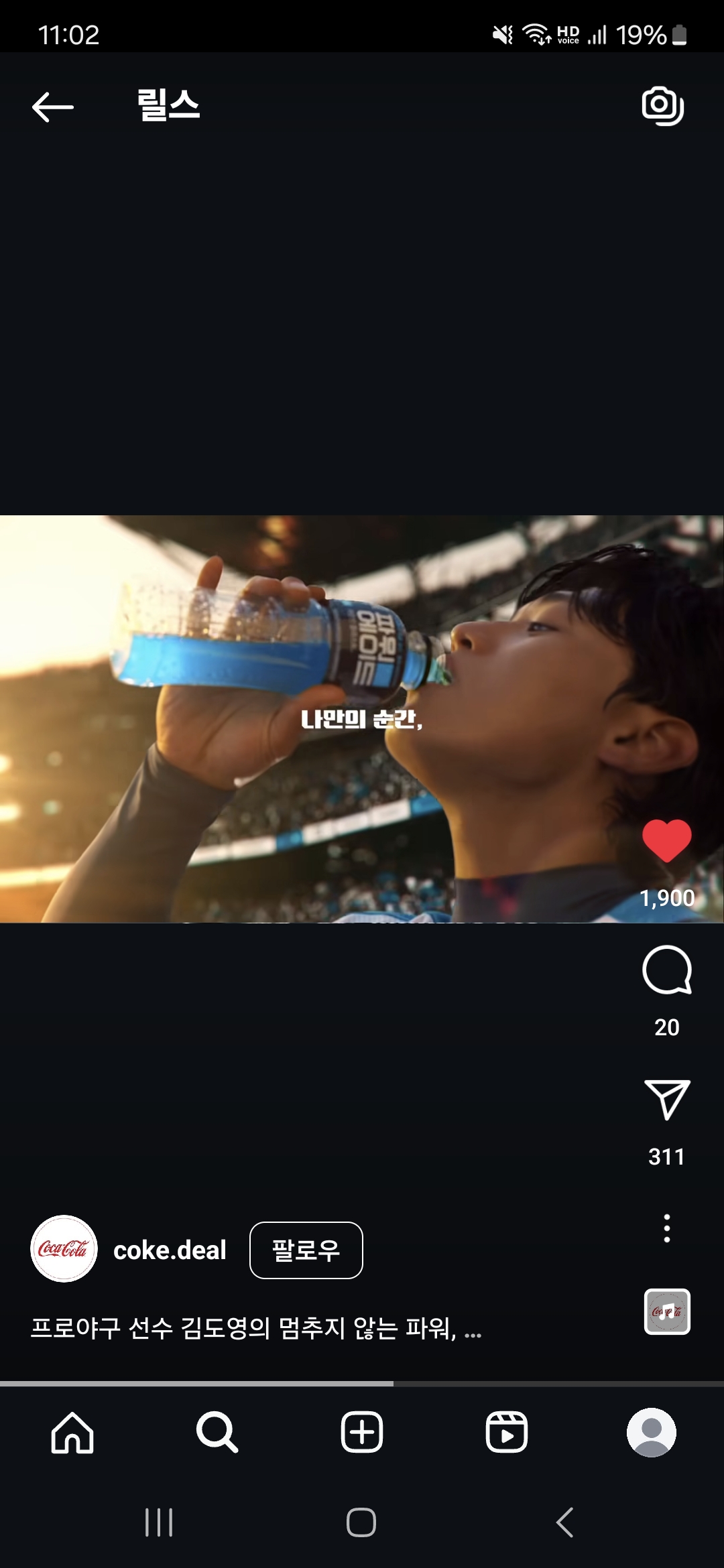The width and height of the screenshot is (724, 1568).
Task: Open the three-dot more options menu
Action: (666, 1228)
